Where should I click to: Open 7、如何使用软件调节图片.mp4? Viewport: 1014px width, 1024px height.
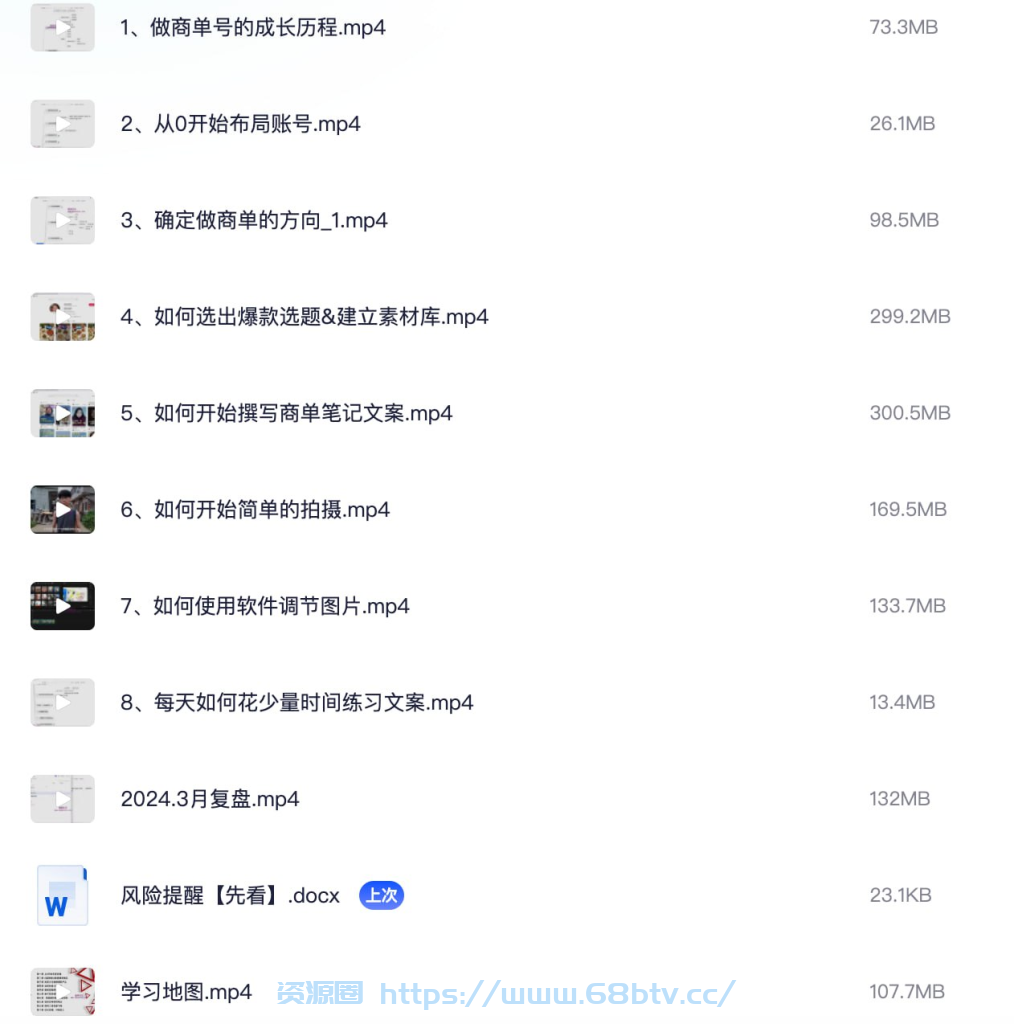pos(265,606)
